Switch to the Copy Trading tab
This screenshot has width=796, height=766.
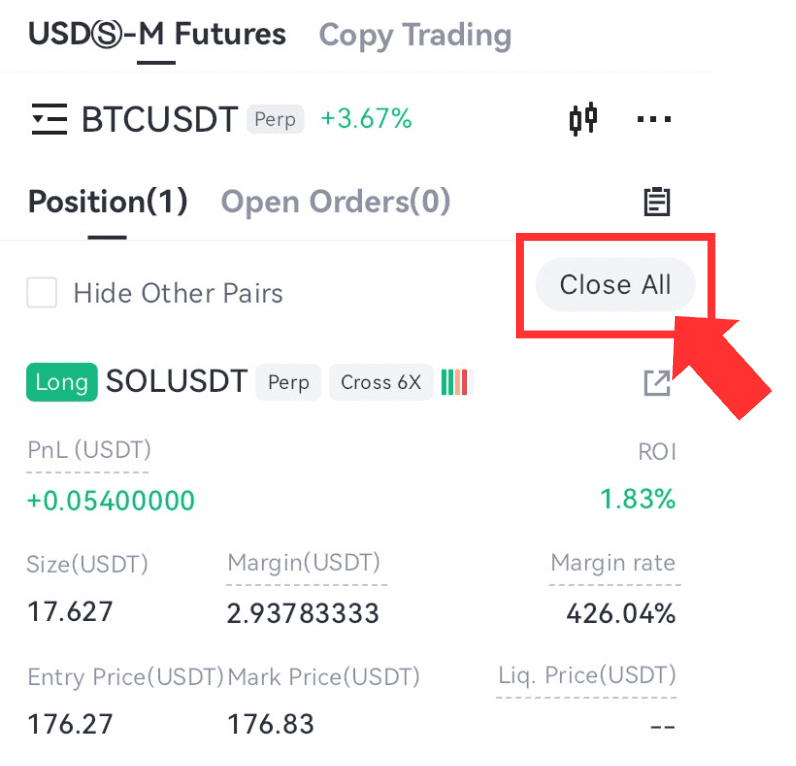pyautogui.click(x=414, y=36)
